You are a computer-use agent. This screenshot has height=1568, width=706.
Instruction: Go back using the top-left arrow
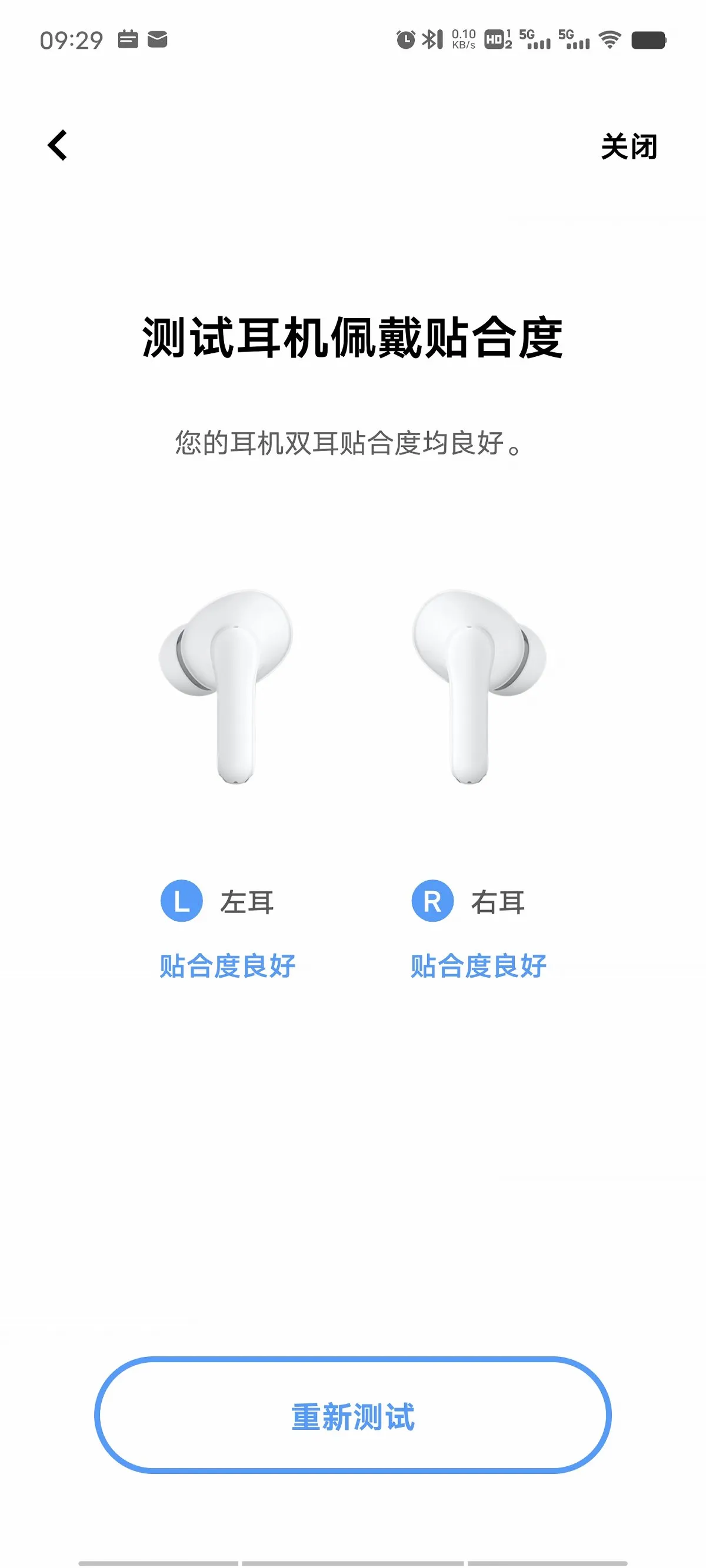tap(57, 145)
